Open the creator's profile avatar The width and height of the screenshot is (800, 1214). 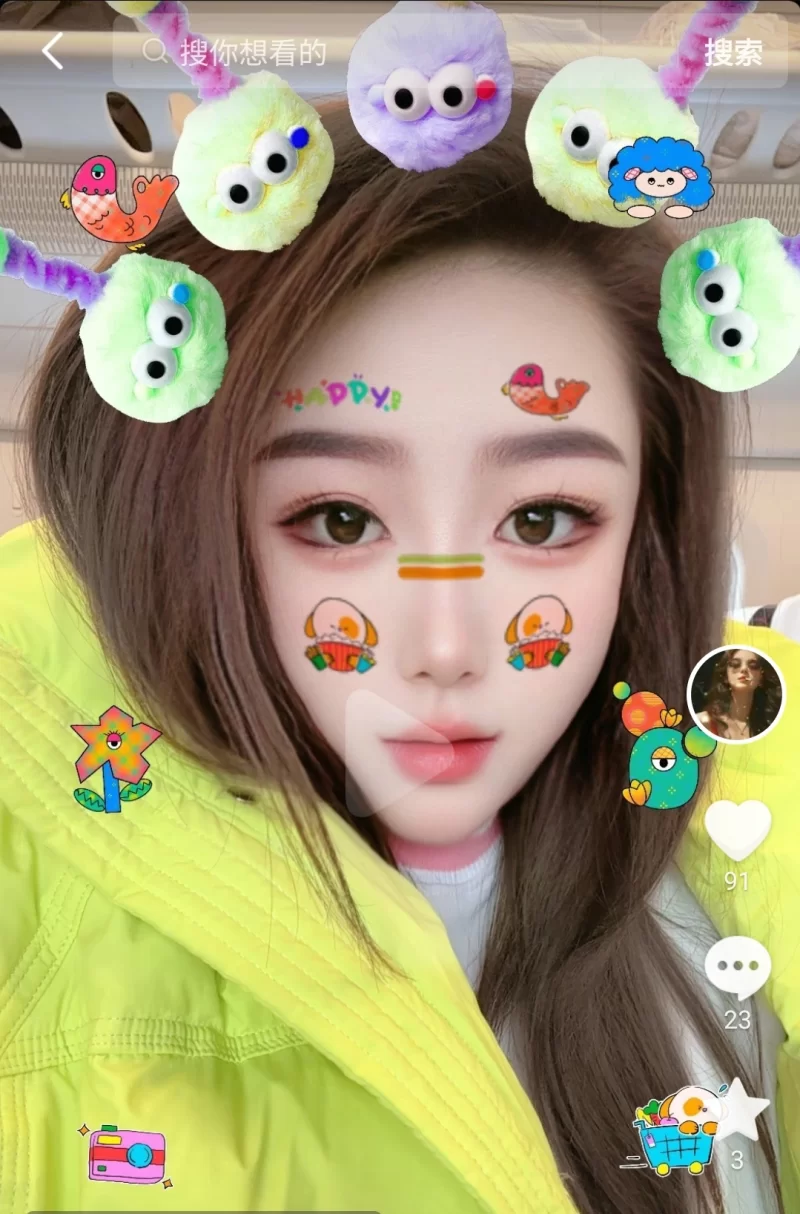pyautogui.click(x=736, y=694)
